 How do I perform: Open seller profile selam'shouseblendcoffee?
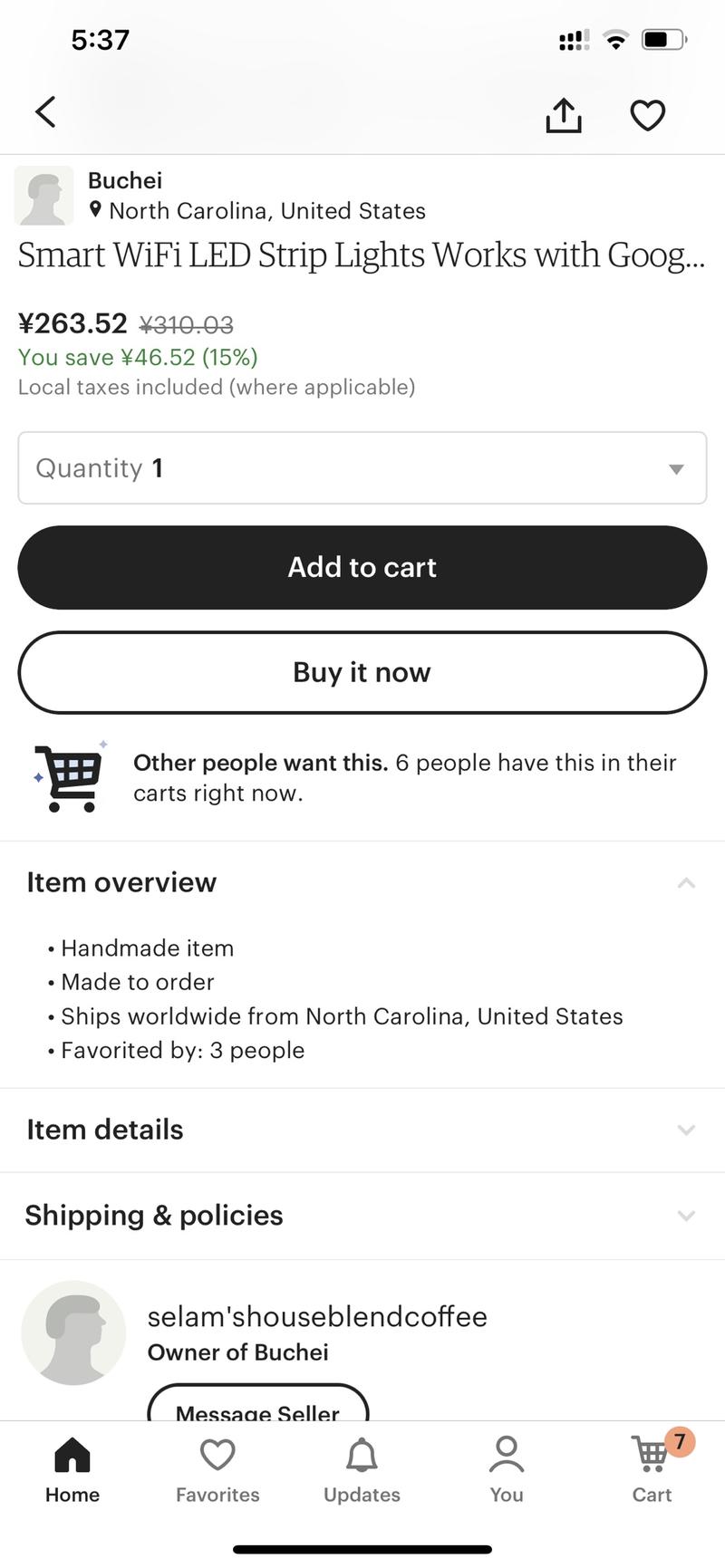[x=317, y=1316]
